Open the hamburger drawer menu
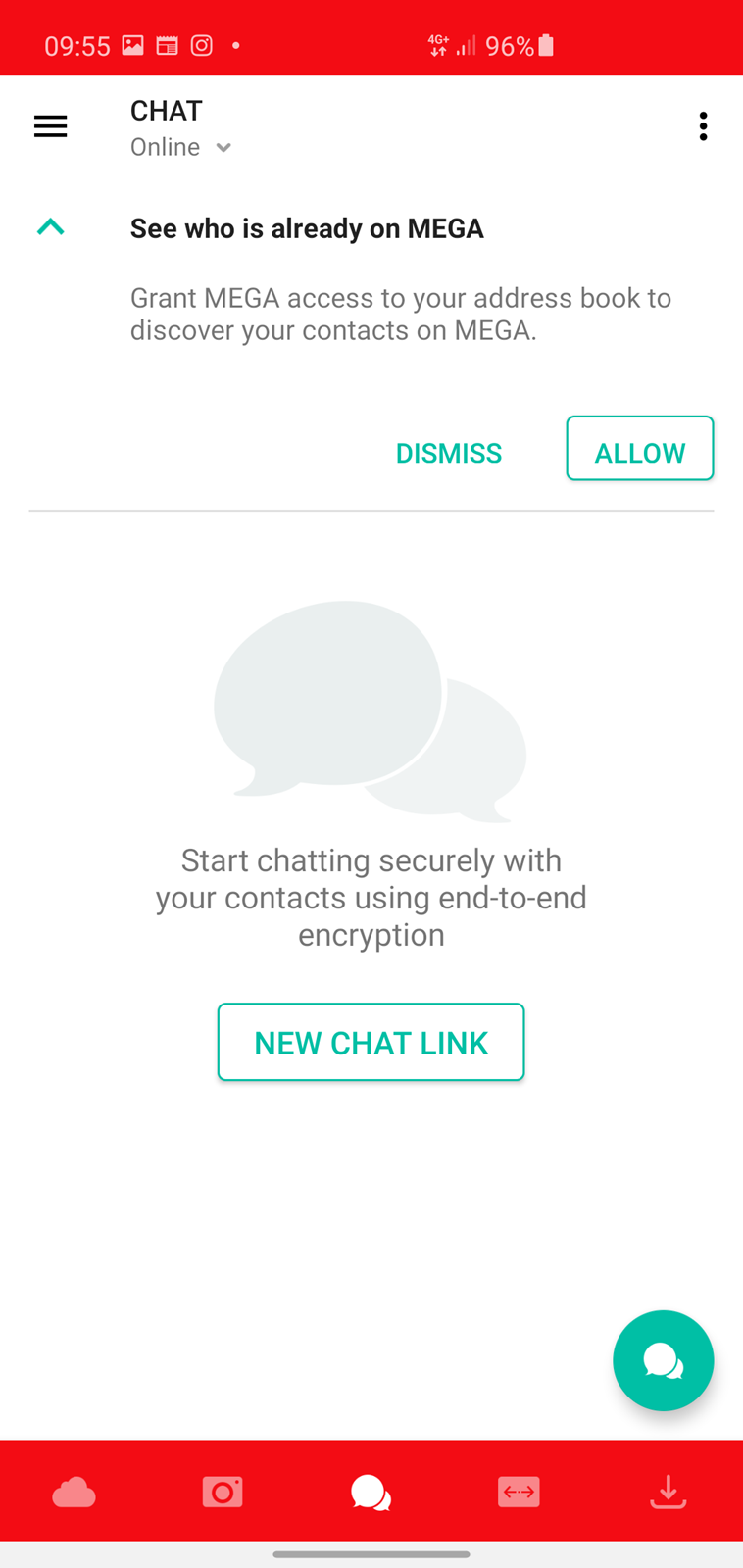This screenshot has width=743, height=1568. coord(50,126)
